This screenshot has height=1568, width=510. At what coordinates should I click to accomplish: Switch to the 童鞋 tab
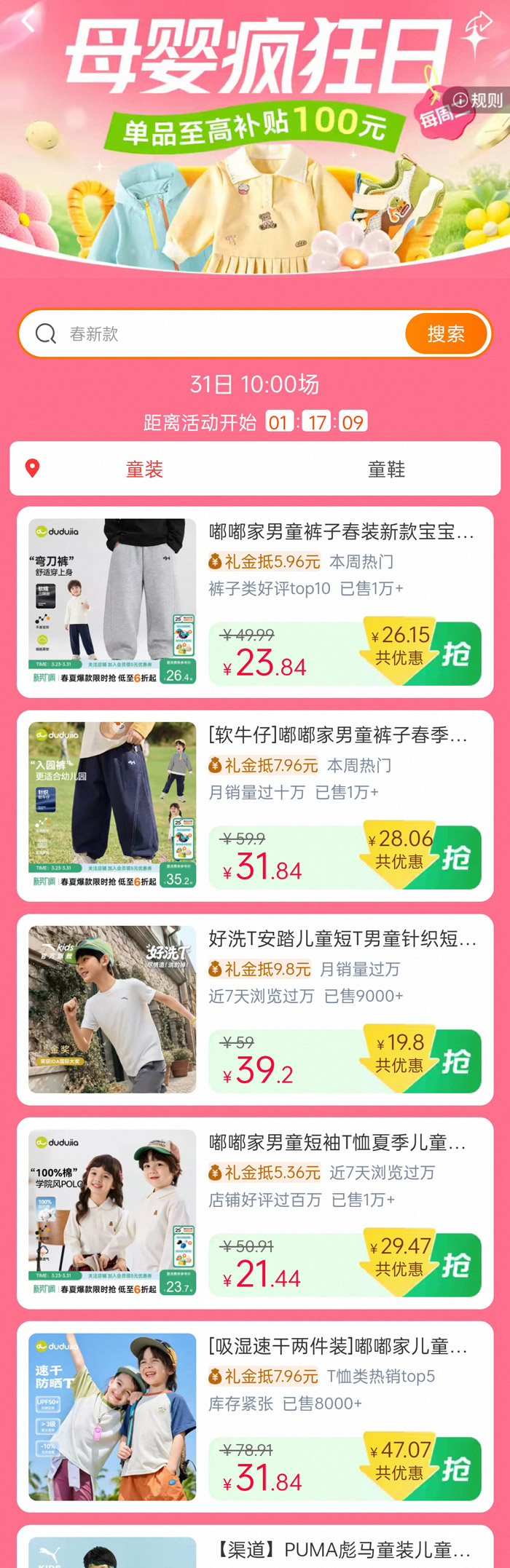coord(386,470)
